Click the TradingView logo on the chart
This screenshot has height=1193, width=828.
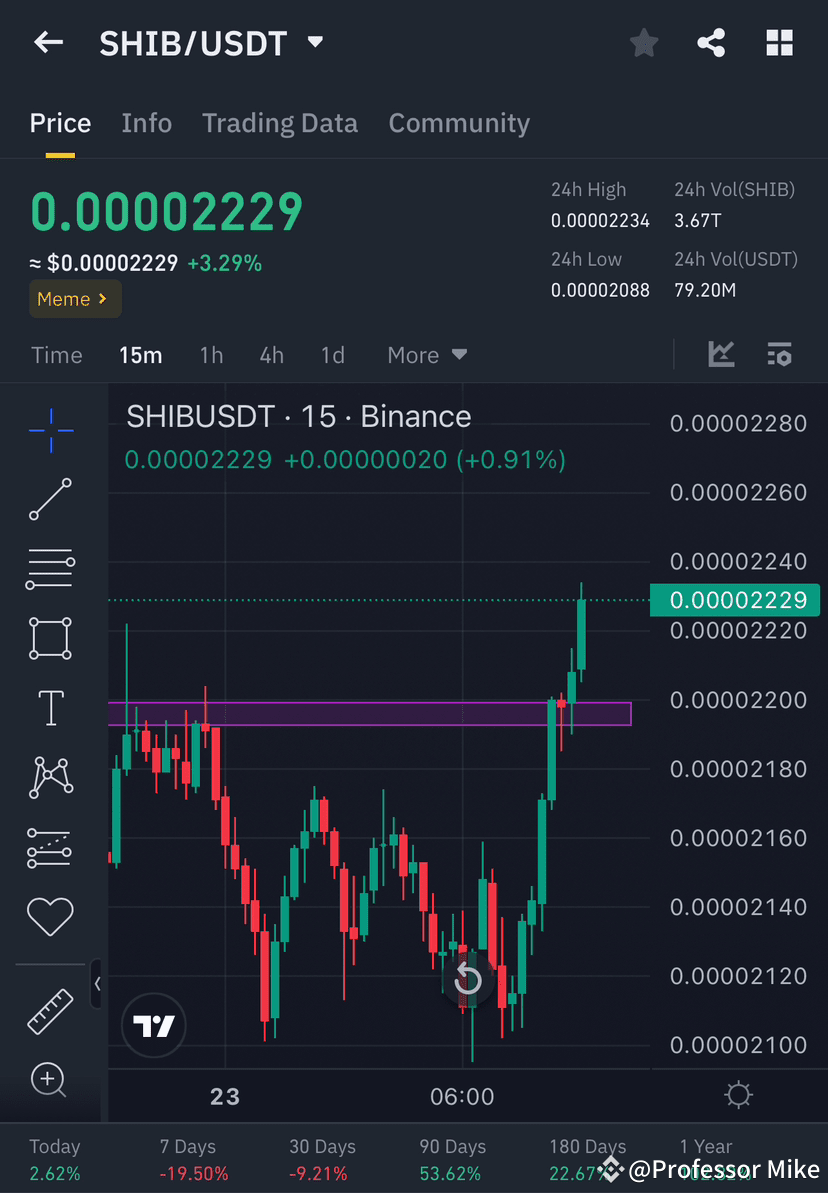153,1025
